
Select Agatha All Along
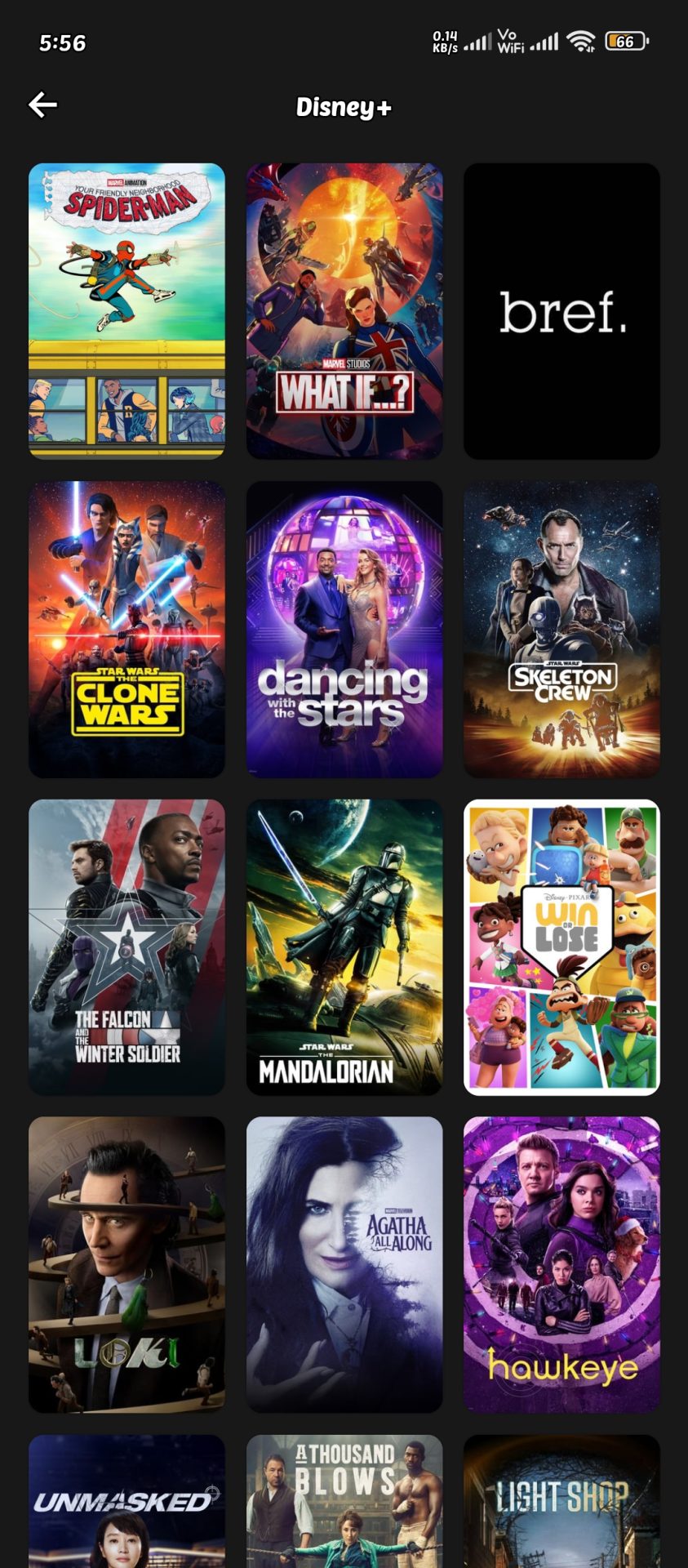(x=344, y=1264)
